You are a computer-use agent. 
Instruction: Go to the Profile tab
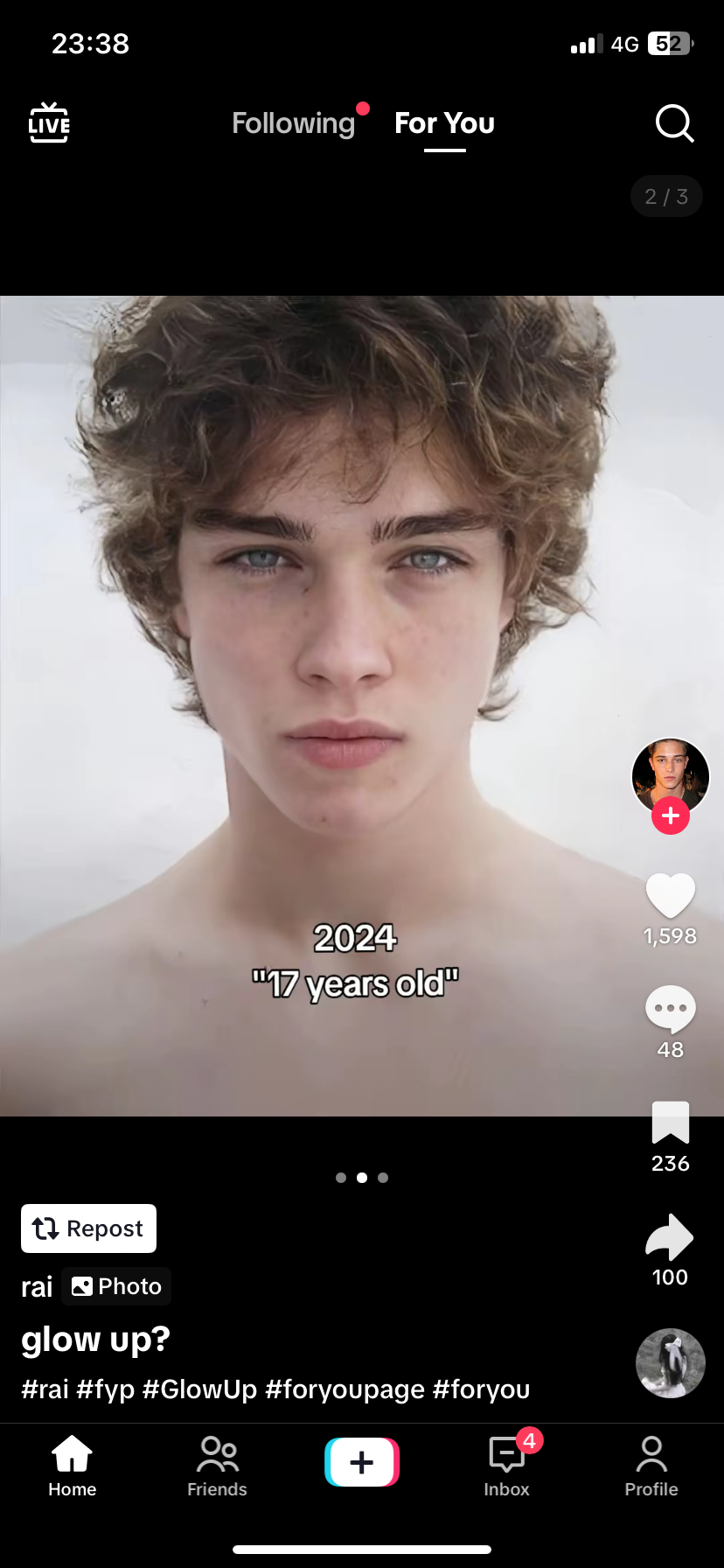click(x=651, y=1466)
